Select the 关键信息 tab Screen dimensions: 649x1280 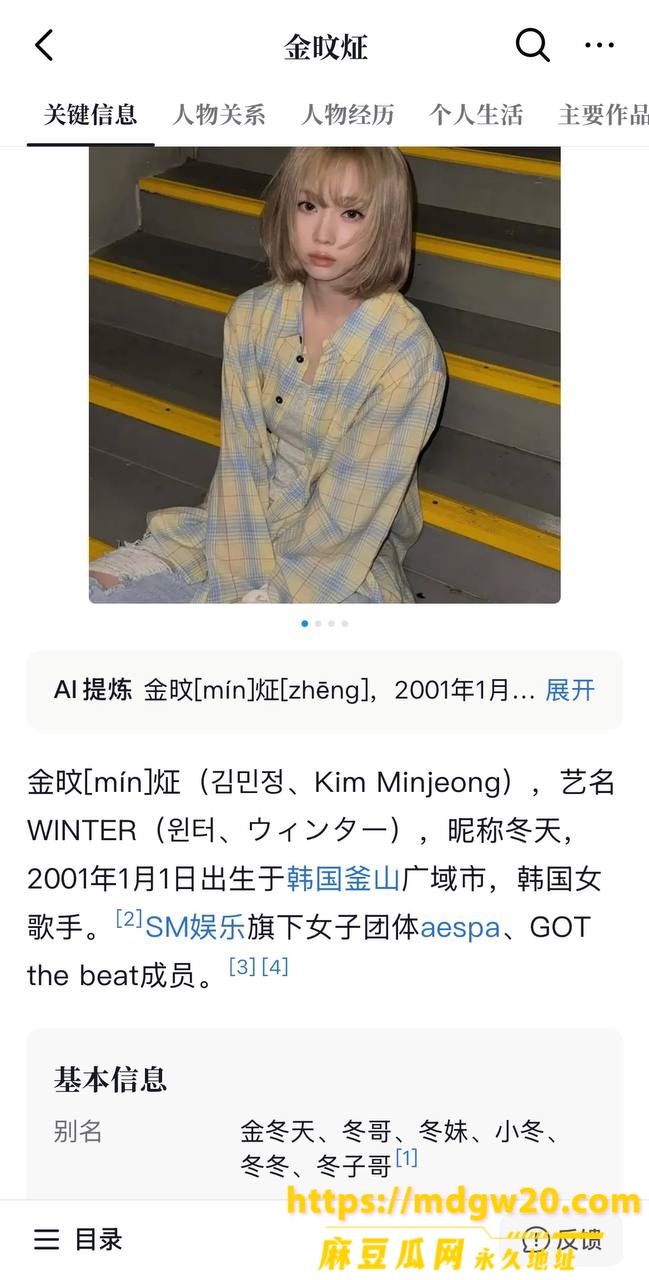click(90, 115)
